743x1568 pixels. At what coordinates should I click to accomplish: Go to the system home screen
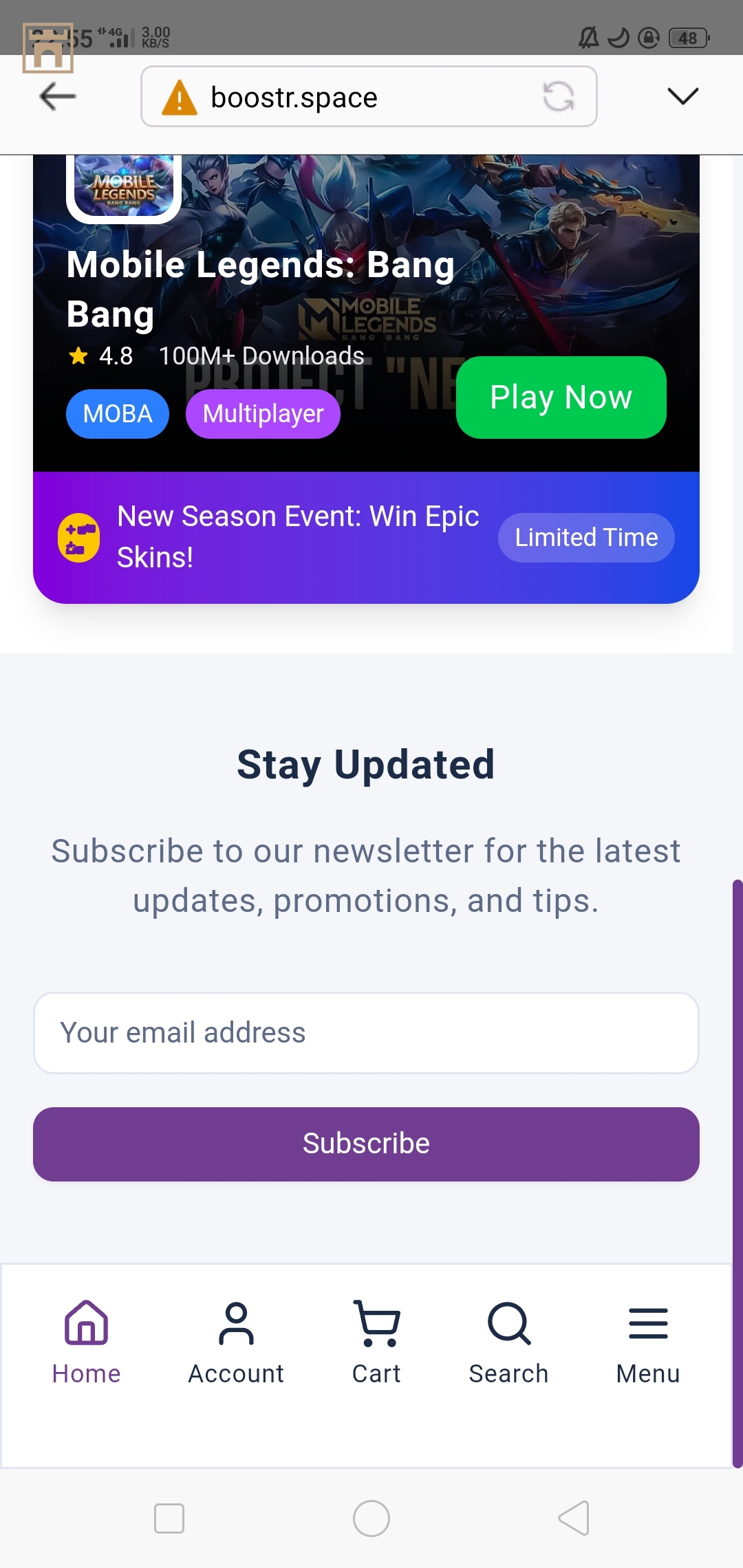pos(371,1518)
